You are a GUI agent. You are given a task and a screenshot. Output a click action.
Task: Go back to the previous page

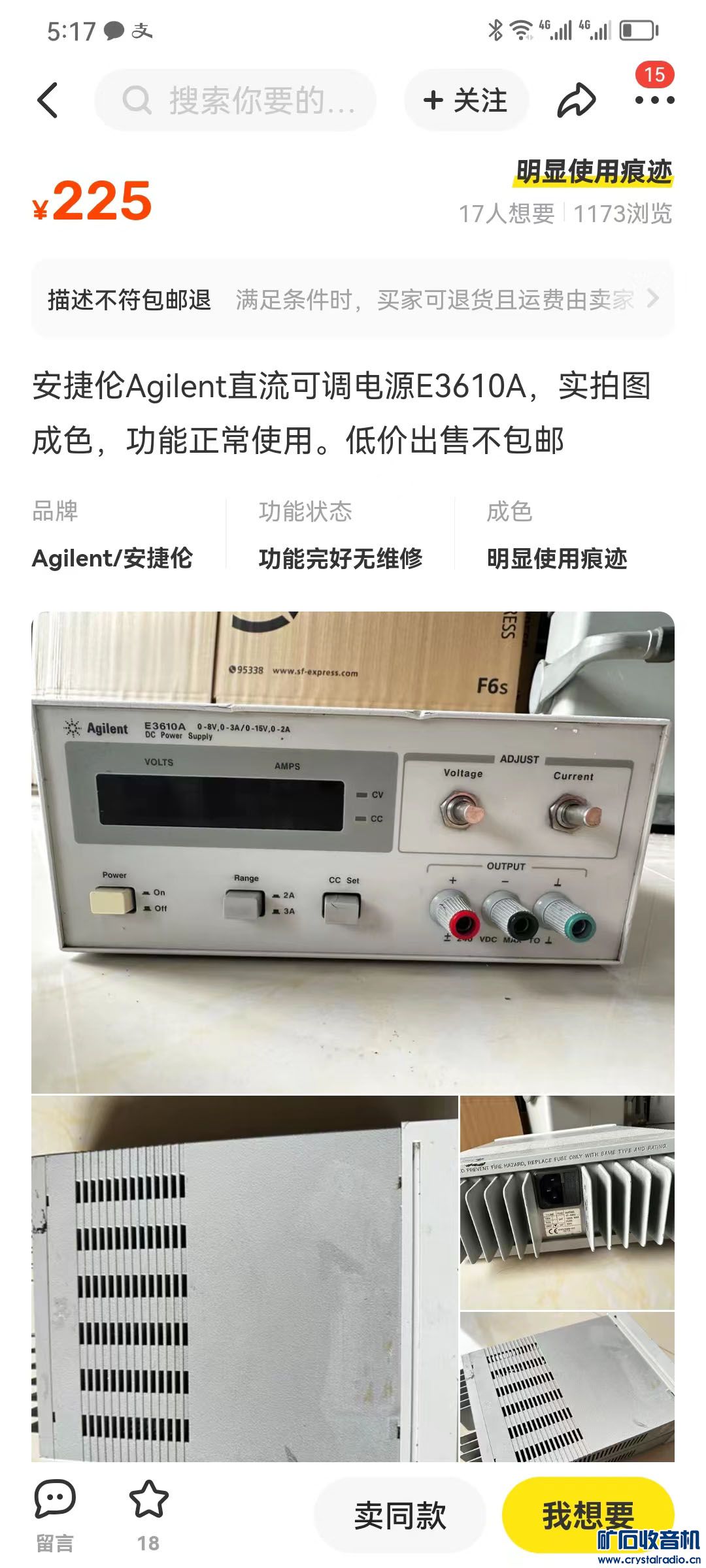coord(48,101)
